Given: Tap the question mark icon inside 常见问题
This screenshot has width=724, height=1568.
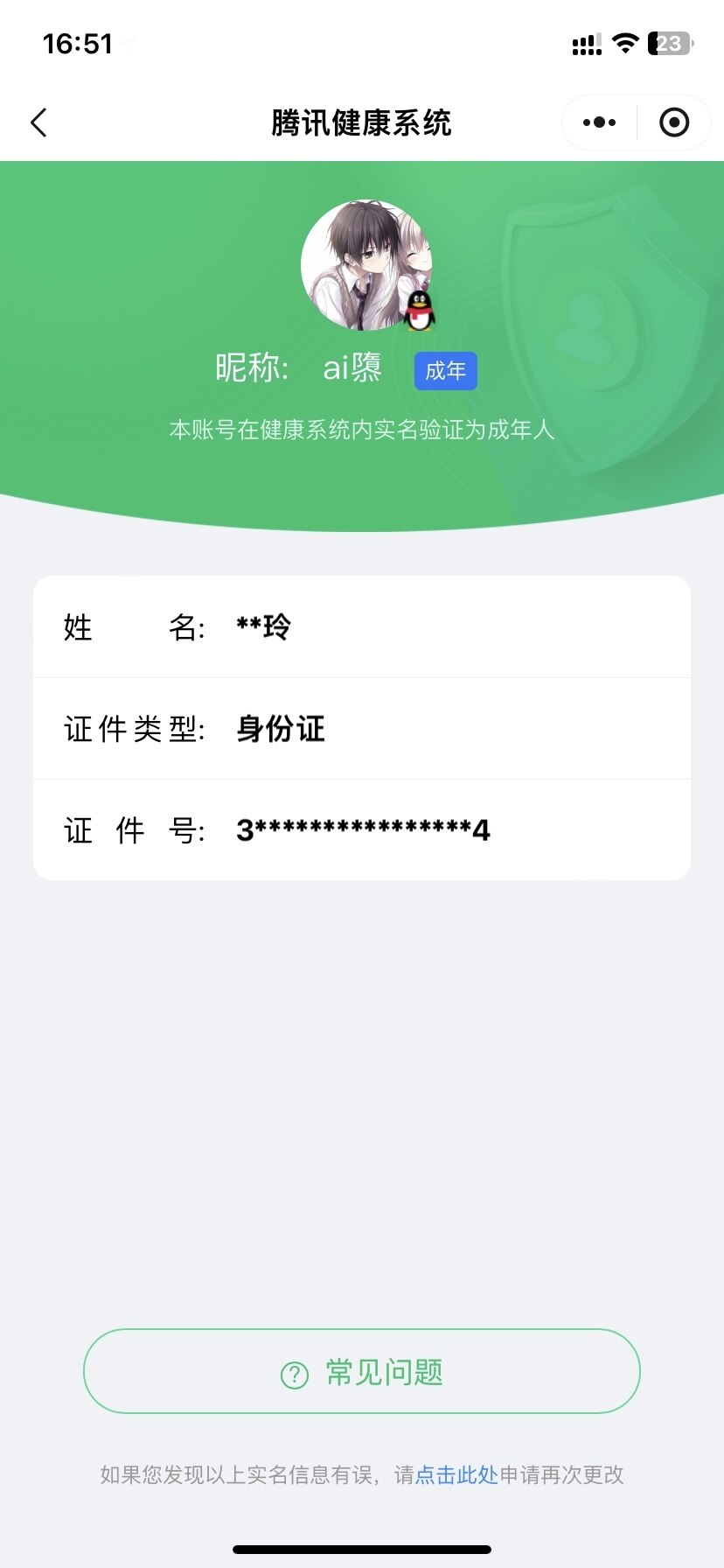Looking at the screenshot, I should click(x=293, y=1372).
